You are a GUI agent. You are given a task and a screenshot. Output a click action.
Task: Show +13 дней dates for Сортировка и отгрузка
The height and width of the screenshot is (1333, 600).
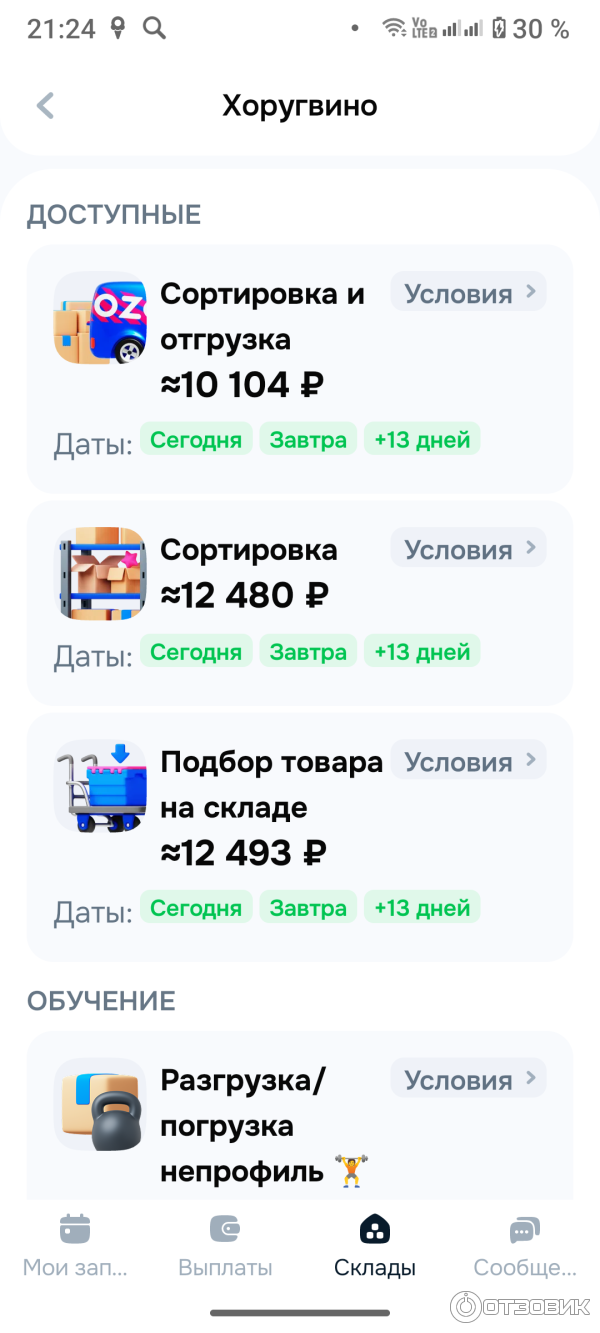422,440
